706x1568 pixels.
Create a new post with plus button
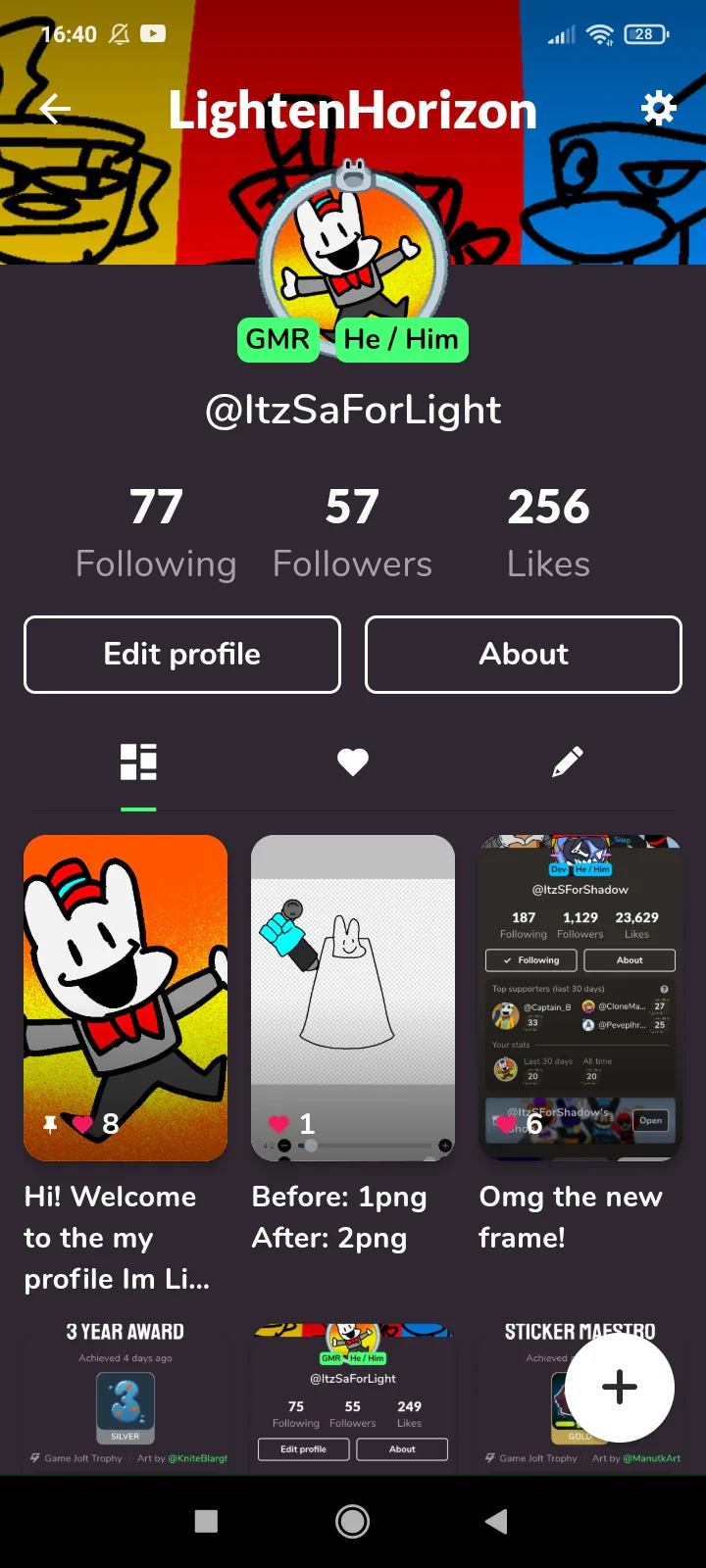tap(620, 1387)
